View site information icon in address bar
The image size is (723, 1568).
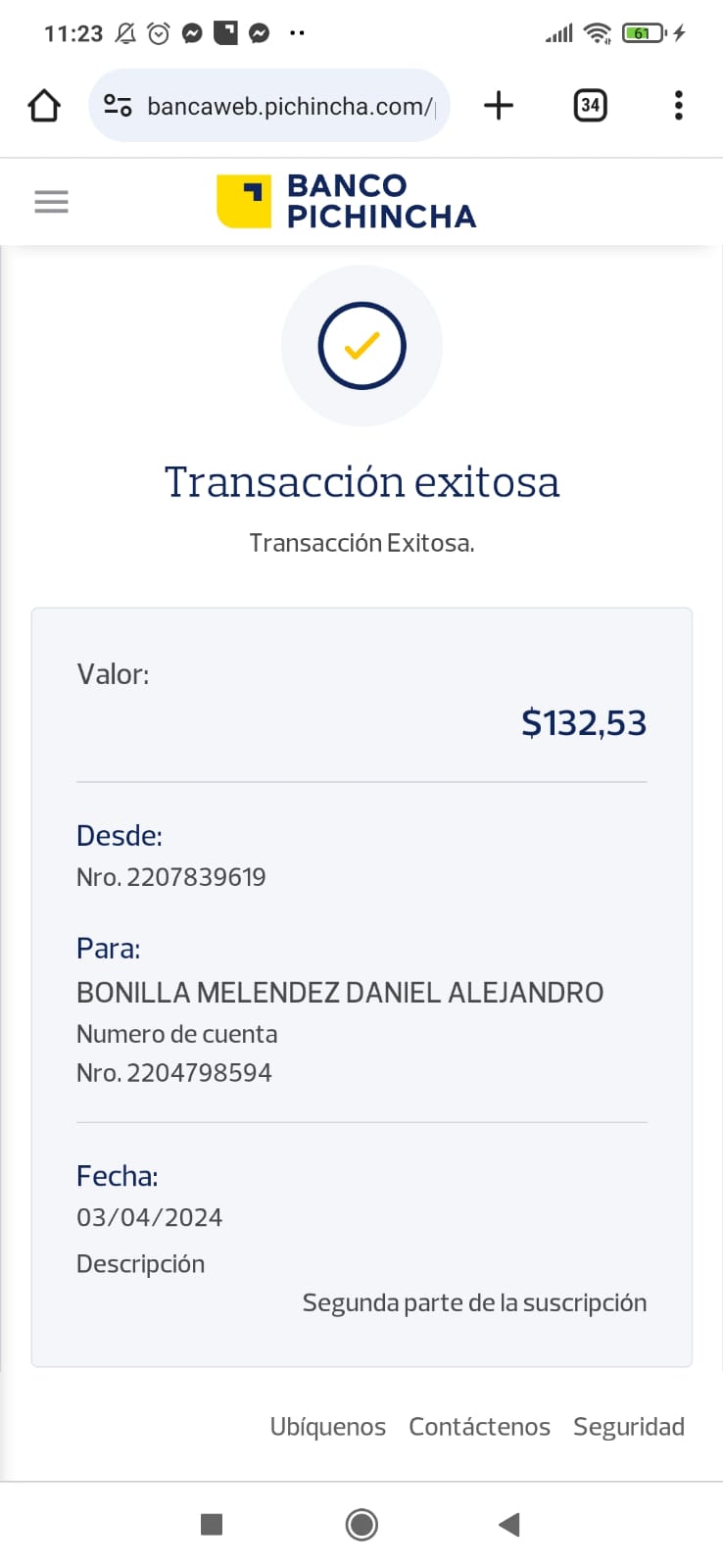click(x=118, y=106)
